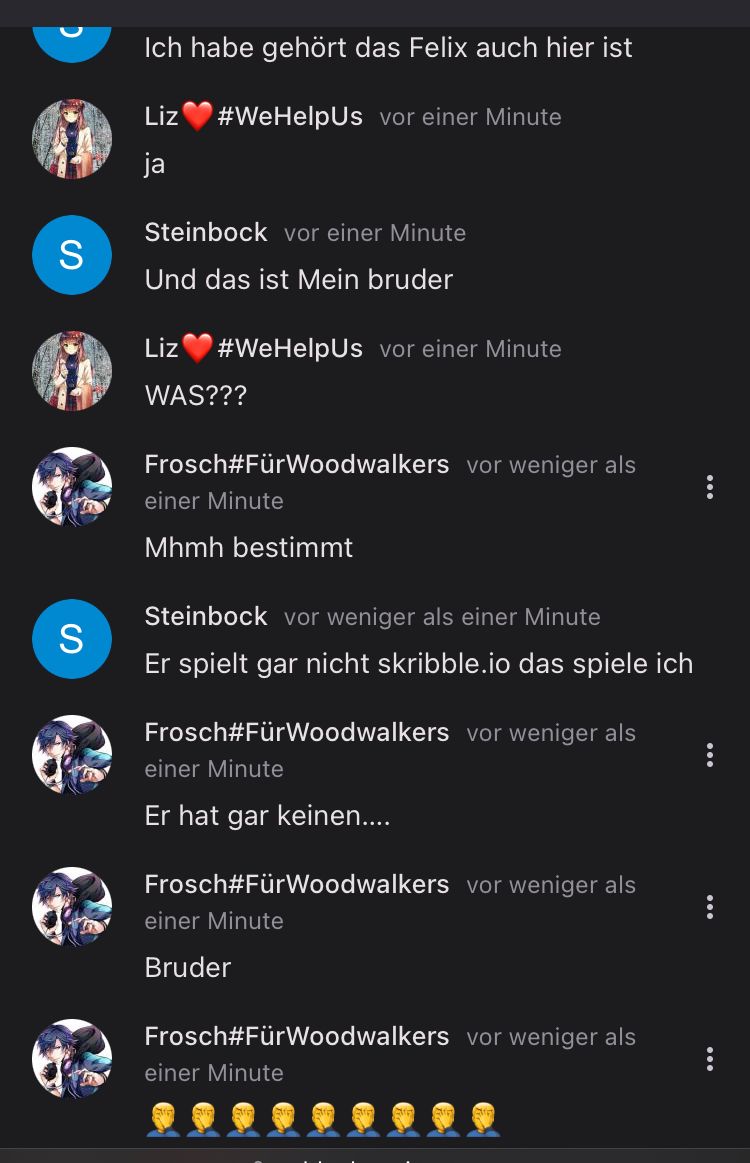This screenshot has height=1163, width=750.
Task: View Liz's profile picture beside 'WAS???'
Action: click(x=72, y=371)
